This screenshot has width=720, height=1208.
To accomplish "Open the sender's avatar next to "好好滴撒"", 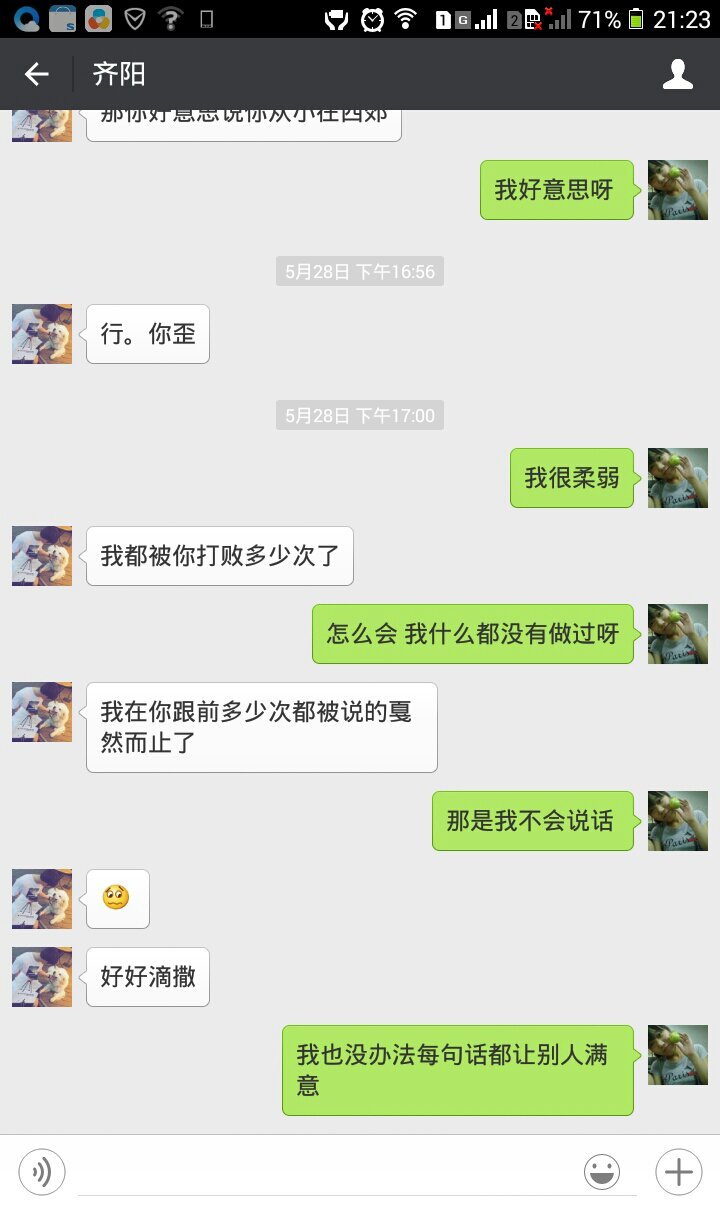I will click(42, 977).
